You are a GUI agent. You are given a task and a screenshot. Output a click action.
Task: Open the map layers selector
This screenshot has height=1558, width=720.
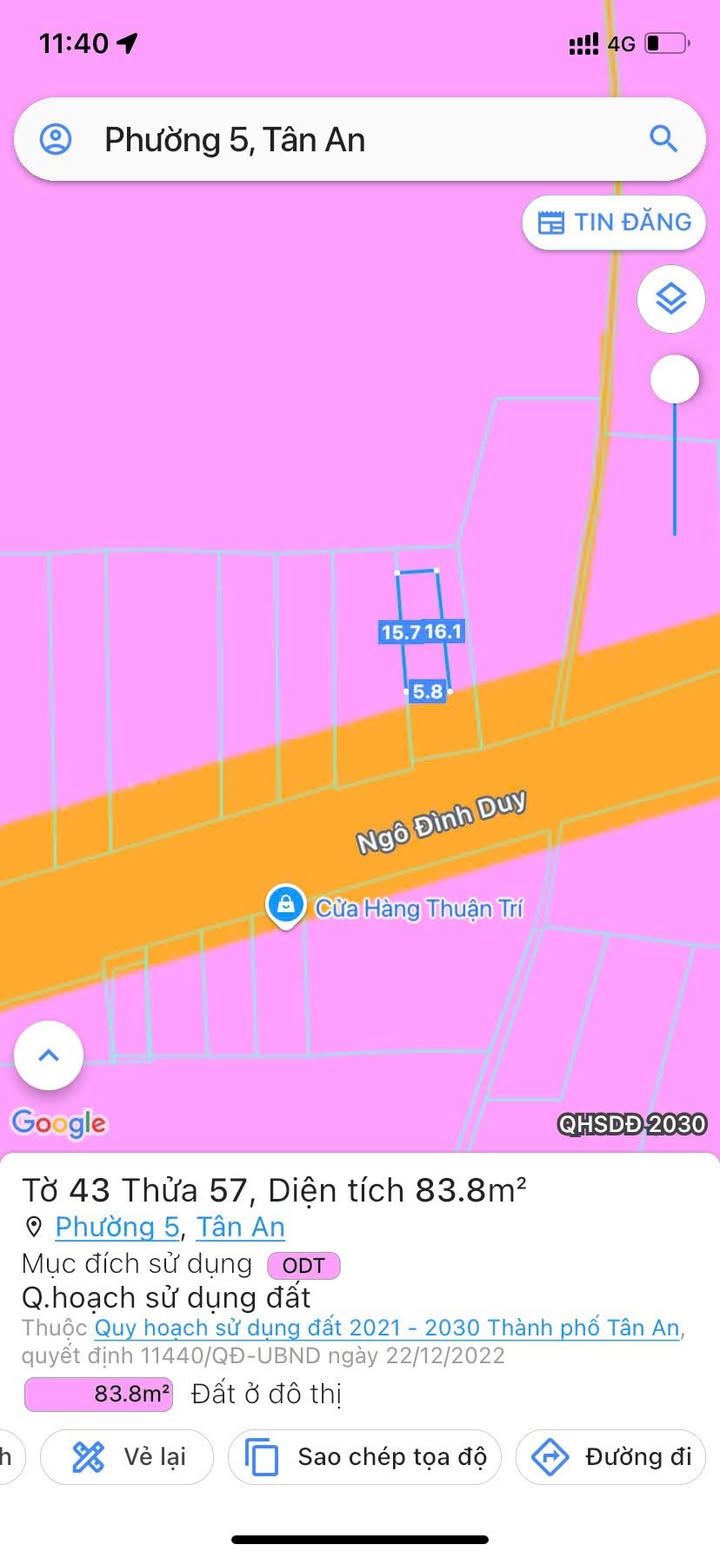671,298
